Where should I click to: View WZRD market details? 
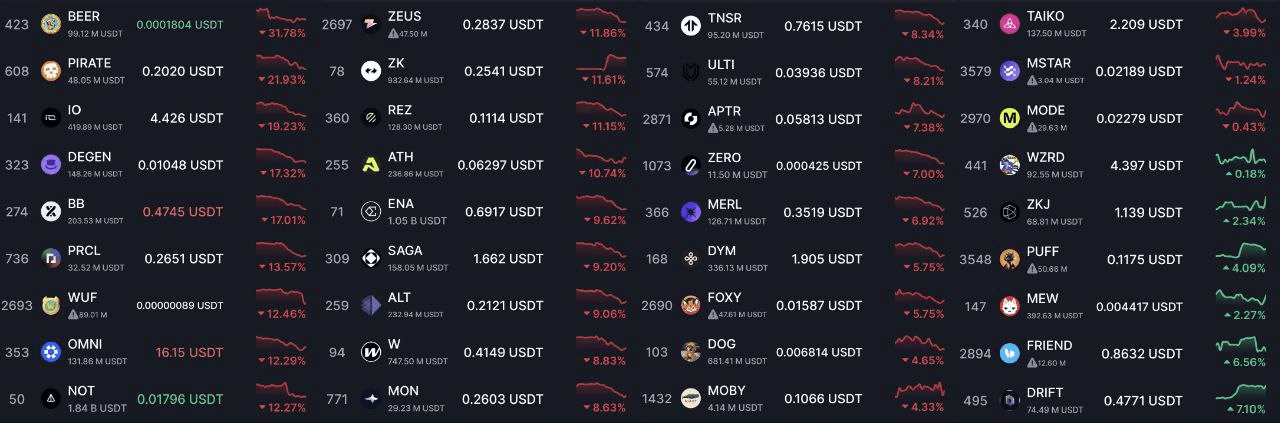tap(1045, 157)
